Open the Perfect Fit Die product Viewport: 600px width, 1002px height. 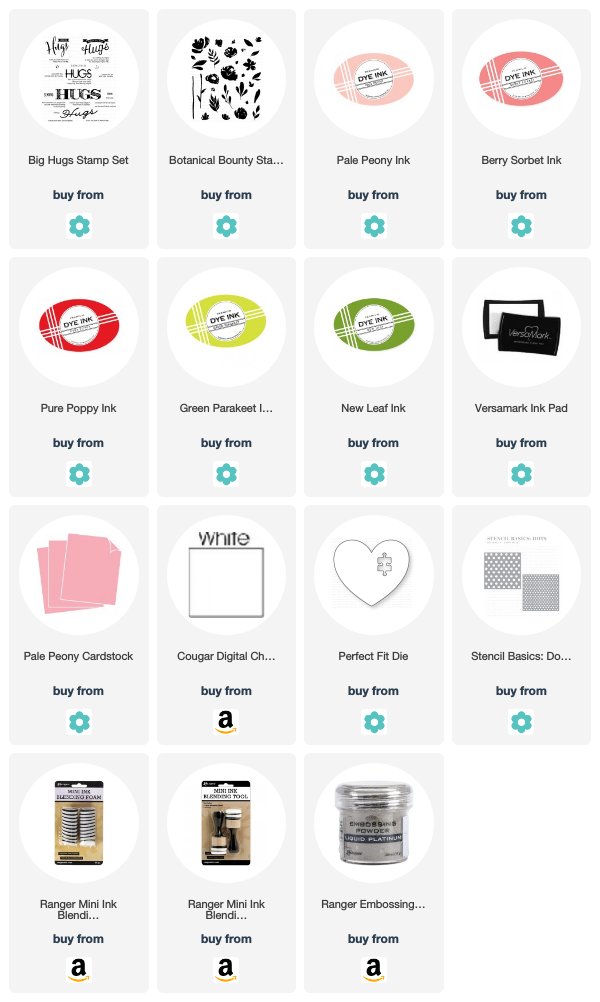pyautogui.click(x=373, y=573)
